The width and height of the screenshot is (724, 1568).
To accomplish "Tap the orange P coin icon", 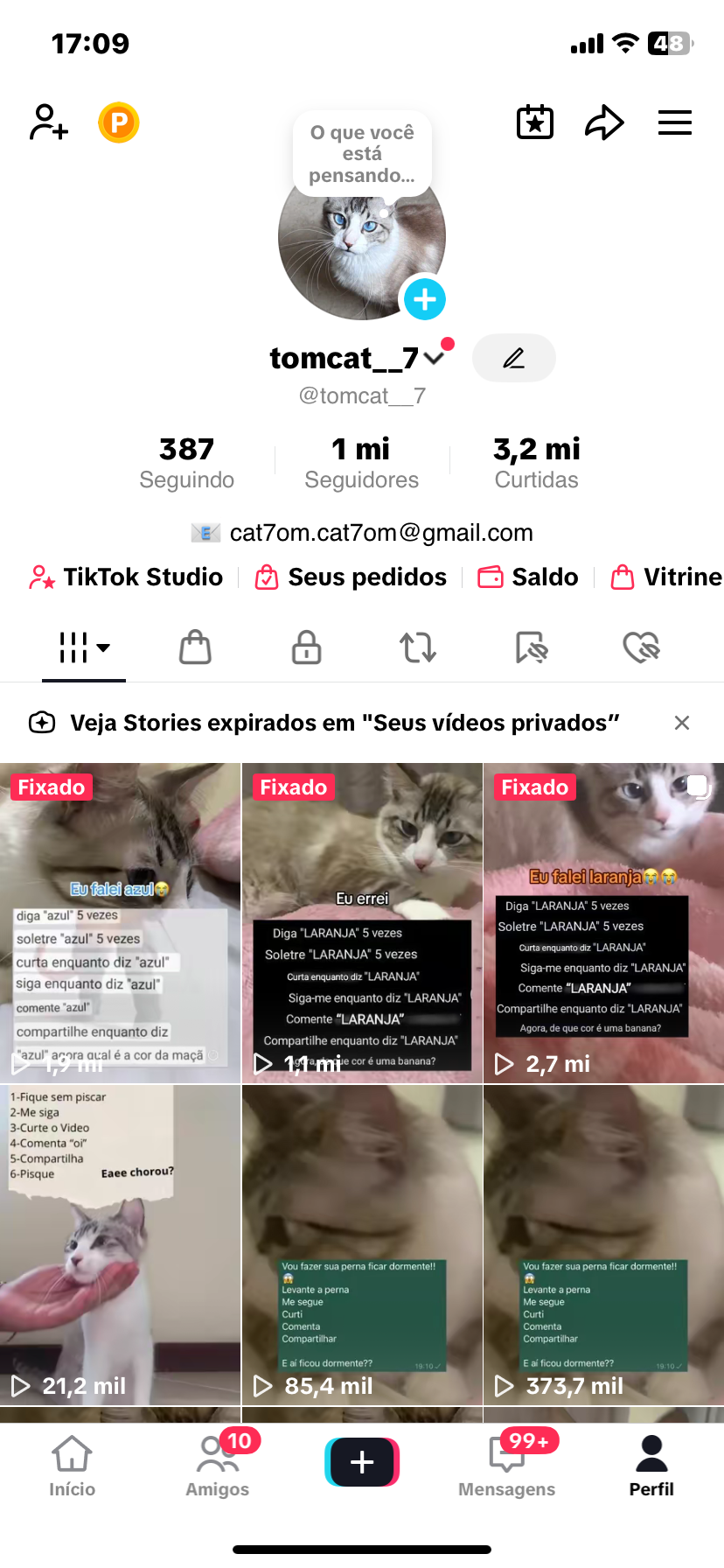I will [119, 122].
